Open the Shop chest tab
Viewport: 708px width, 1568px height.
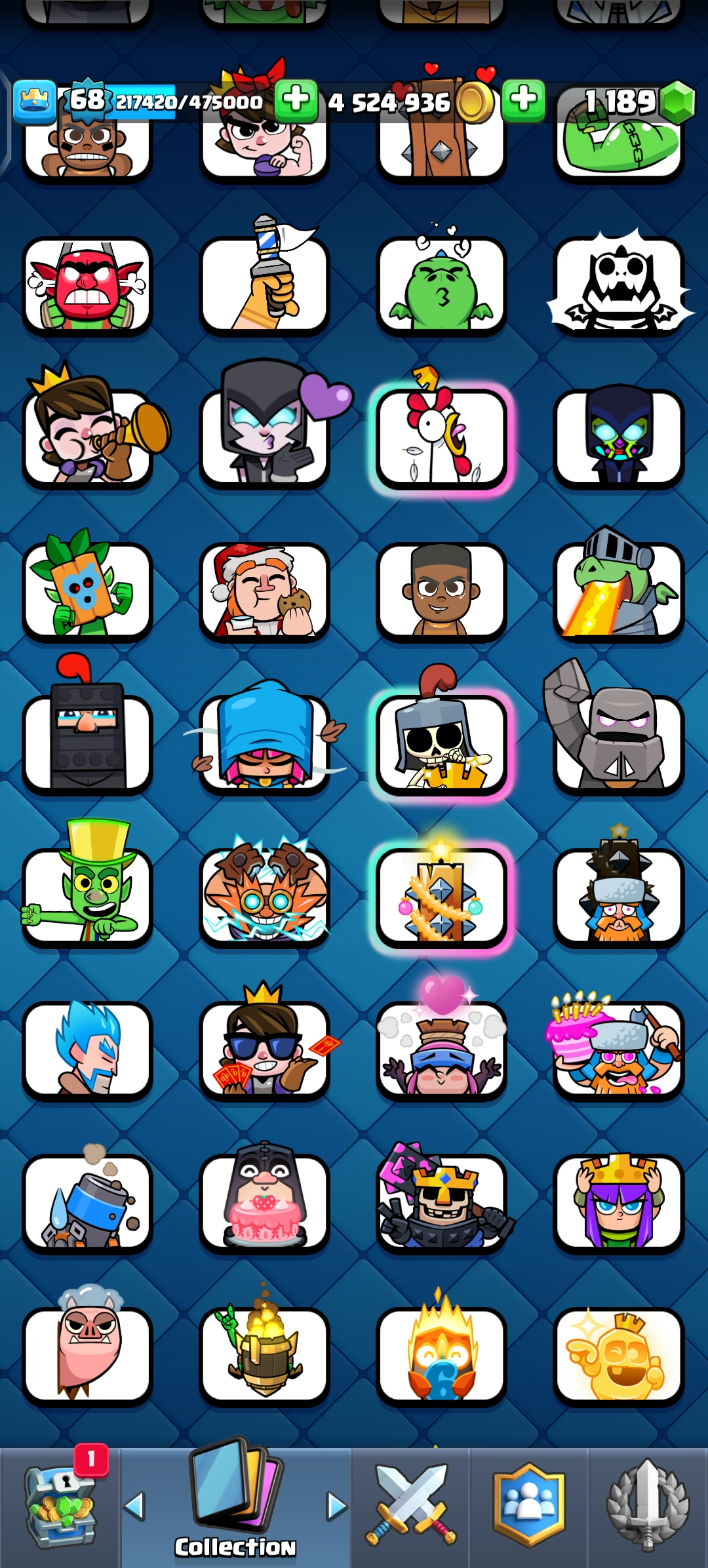[x=60, y=1506]
